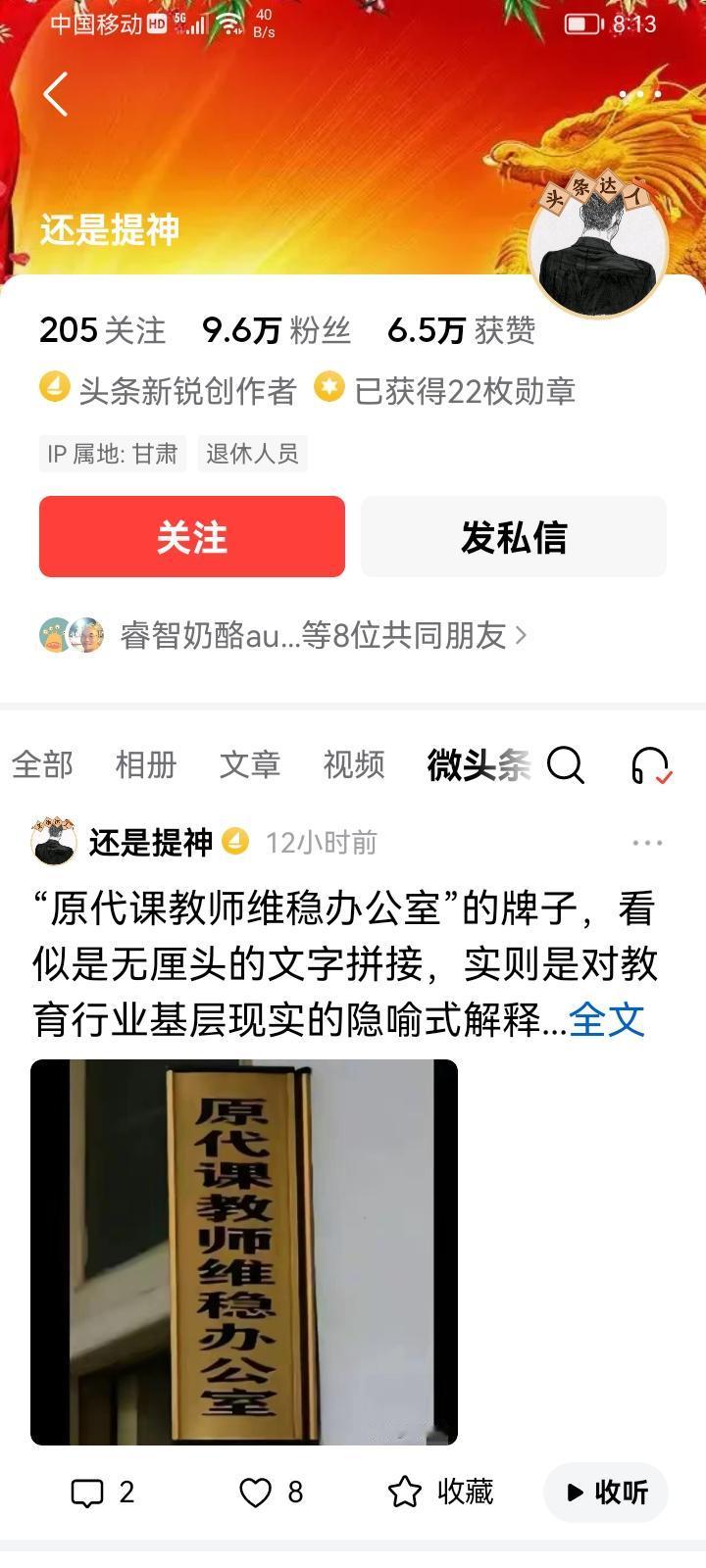Tap 发私信 to send a private message

point(514,536)
